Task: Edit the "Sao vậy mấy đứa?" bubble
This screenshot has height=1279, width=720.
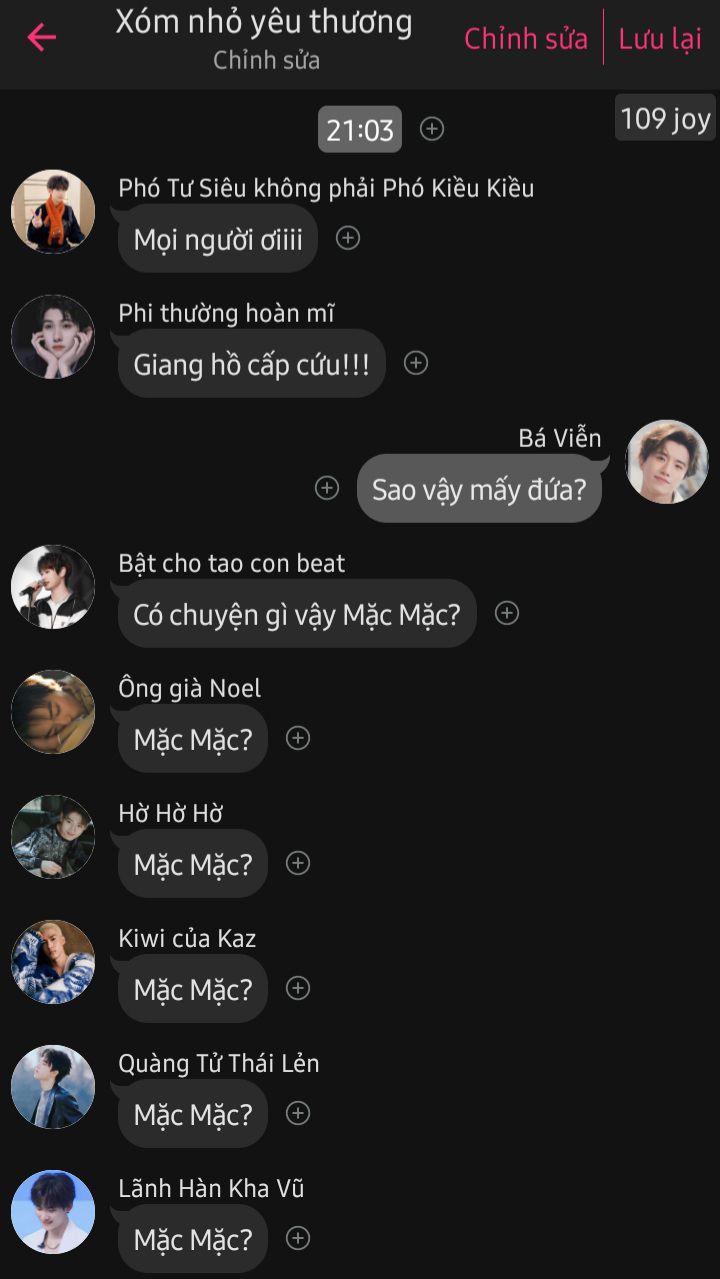Action: 479,489
